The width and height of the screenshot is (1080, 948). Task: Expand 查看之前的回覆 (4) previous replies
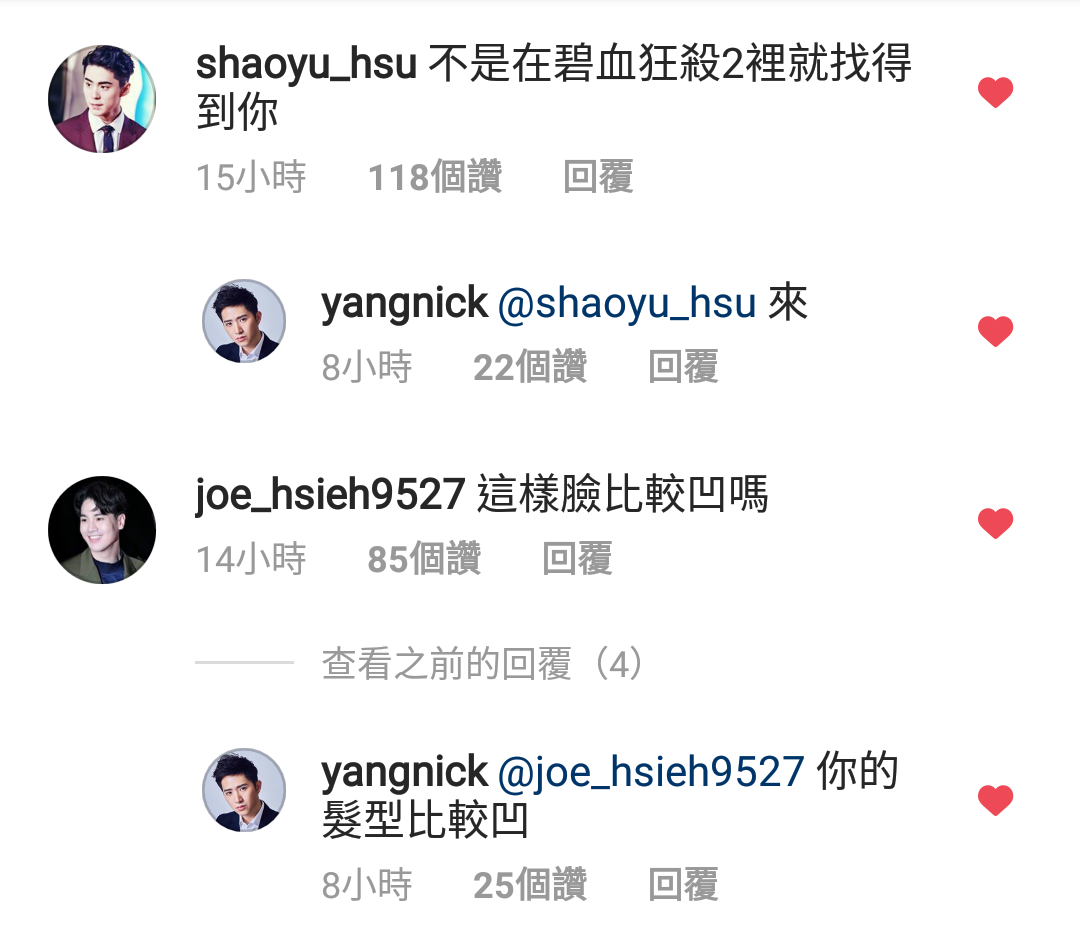click(482, 664)
